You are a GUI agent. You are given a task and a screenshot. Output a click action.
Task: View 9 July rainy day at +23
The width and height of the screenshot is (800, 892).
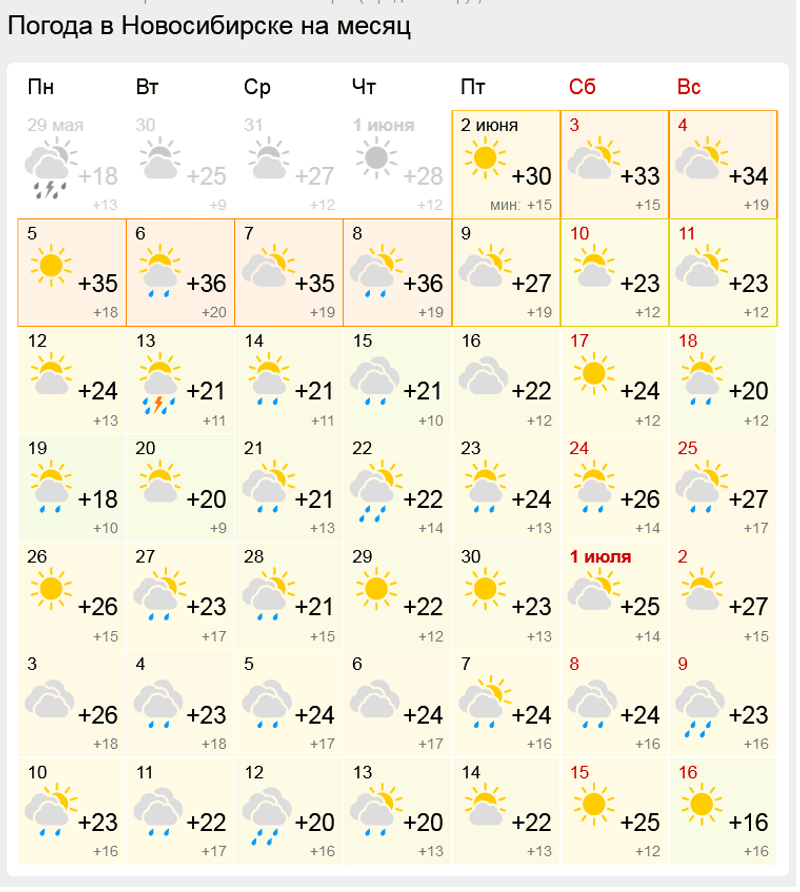(722, 704)
